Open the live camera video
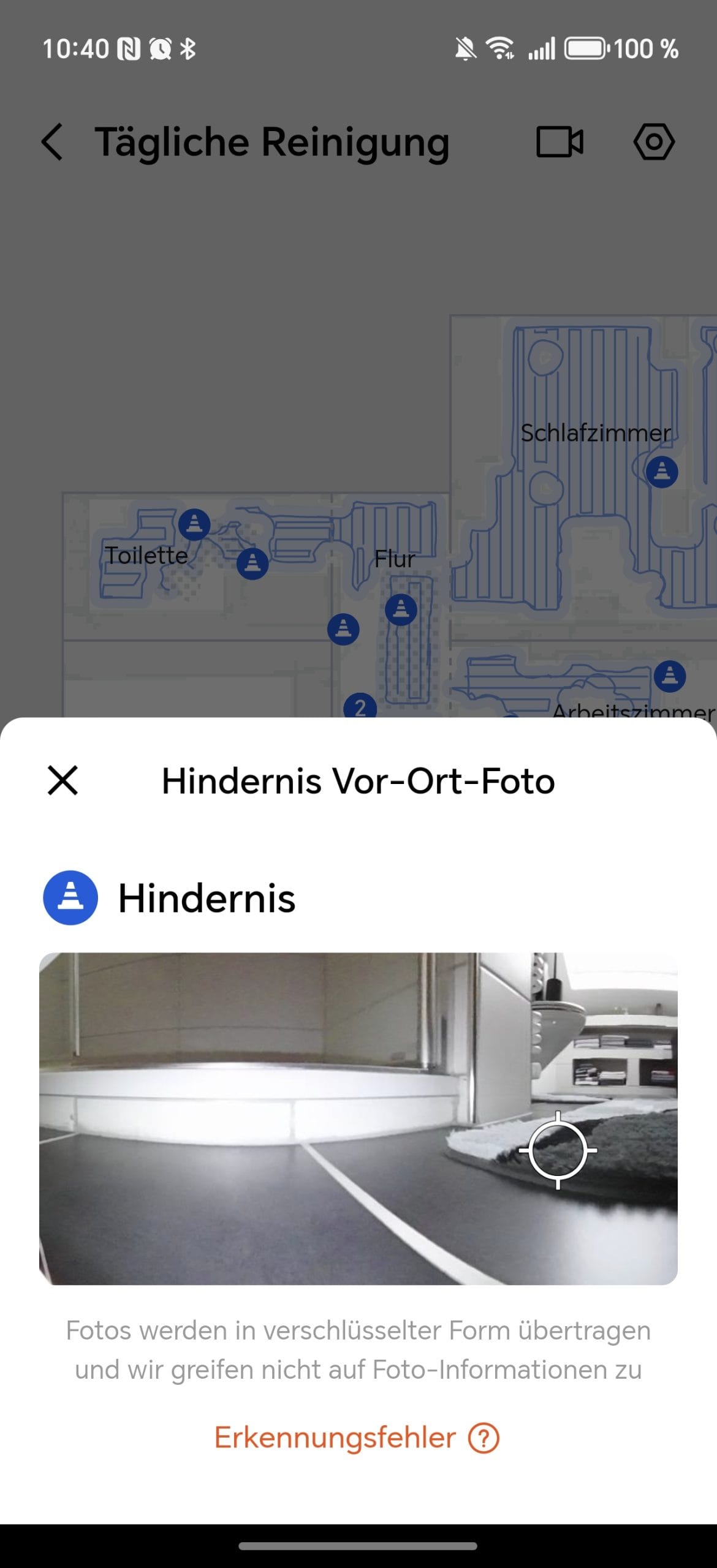 click(x=559, y=141)
